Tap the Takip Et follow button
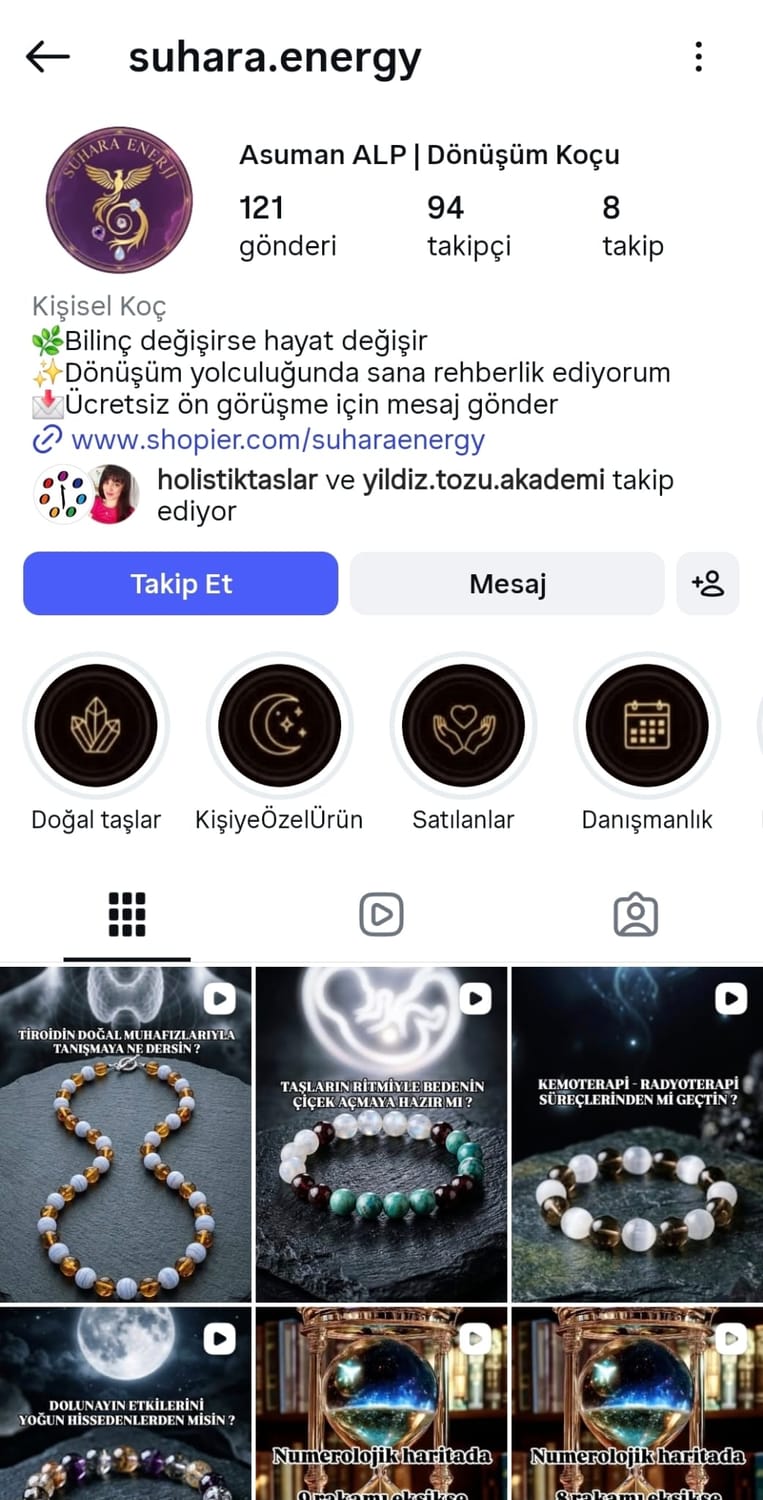This screenshot has height=1500, width=763. pos(181,584)
